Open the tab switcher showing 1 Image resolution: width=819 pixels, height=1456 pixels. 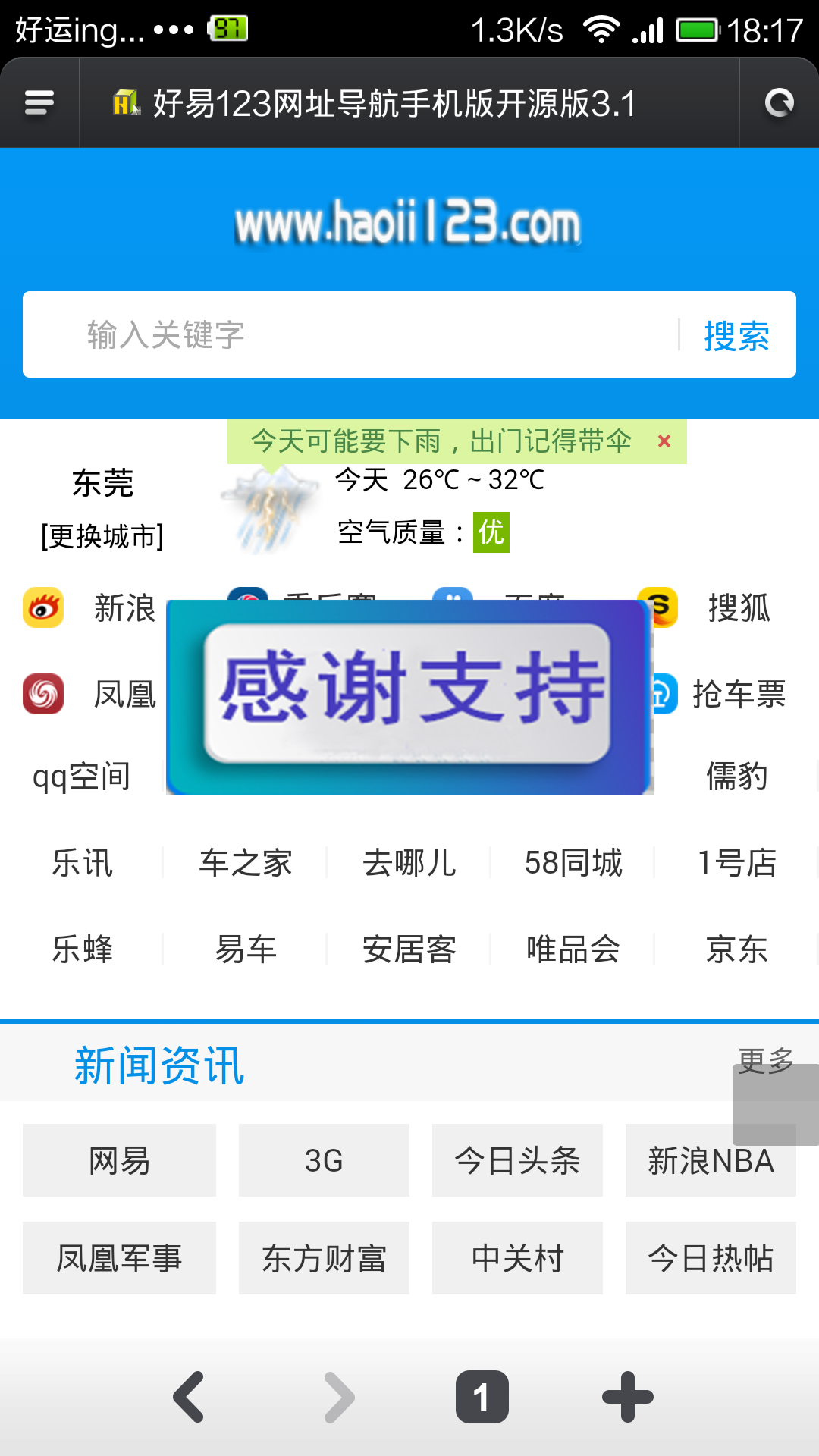[482, 1396]
